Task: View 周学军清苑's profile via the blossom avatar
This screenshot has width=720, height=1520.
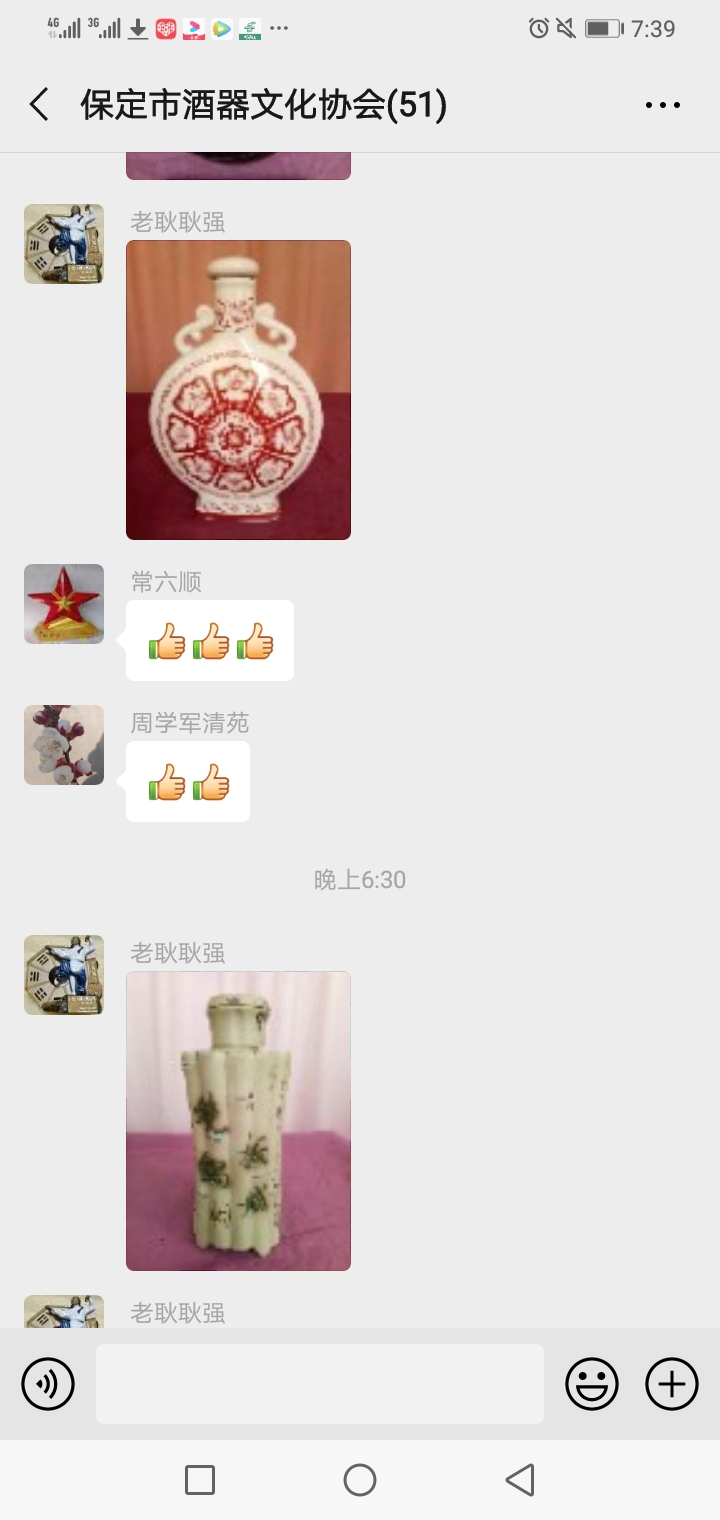Action: [x=64, y=745]
